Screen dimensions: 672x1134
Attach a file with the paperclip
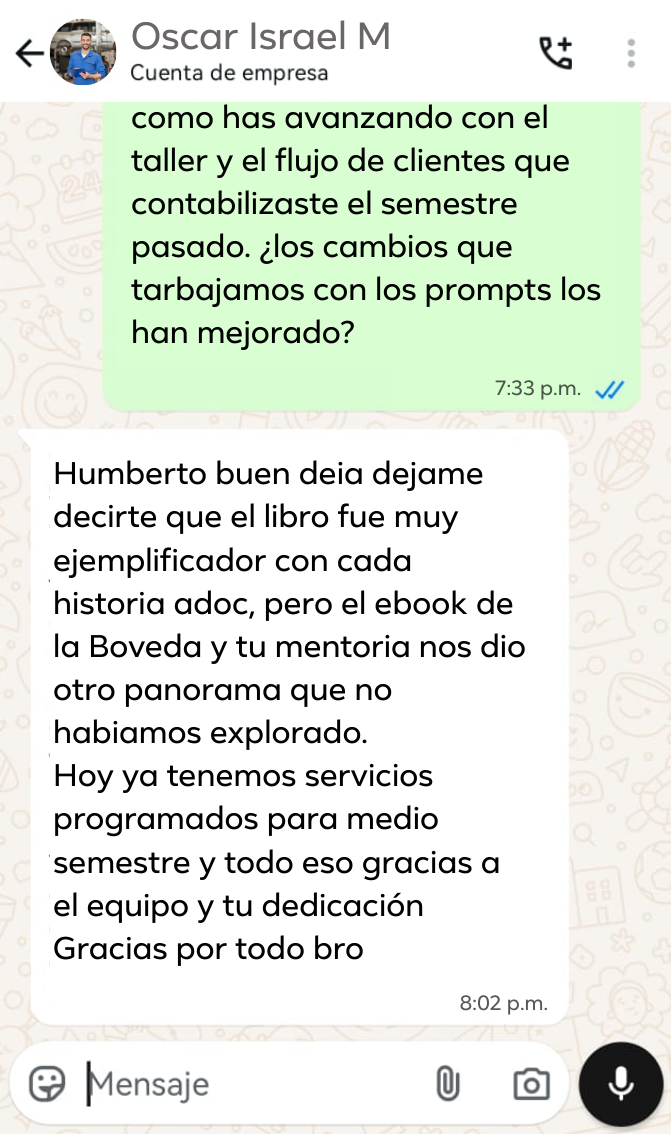click(x=447, y=1083)
